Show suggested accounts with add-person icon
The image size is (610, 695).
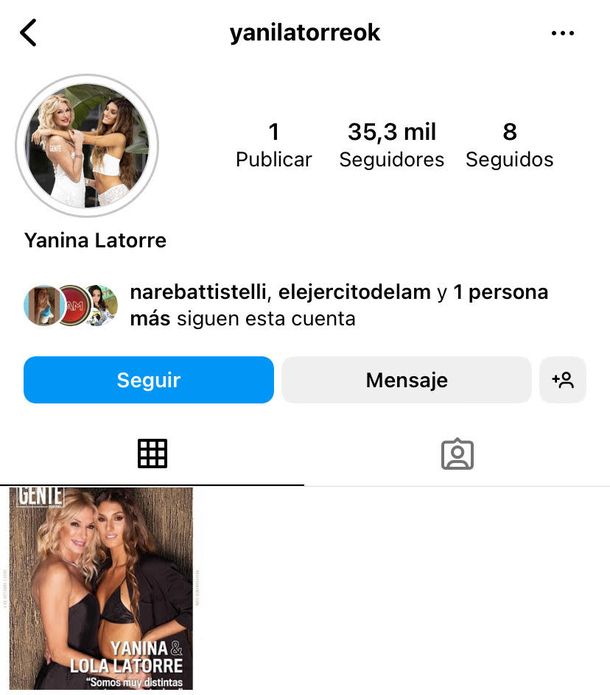coord(563,380)
